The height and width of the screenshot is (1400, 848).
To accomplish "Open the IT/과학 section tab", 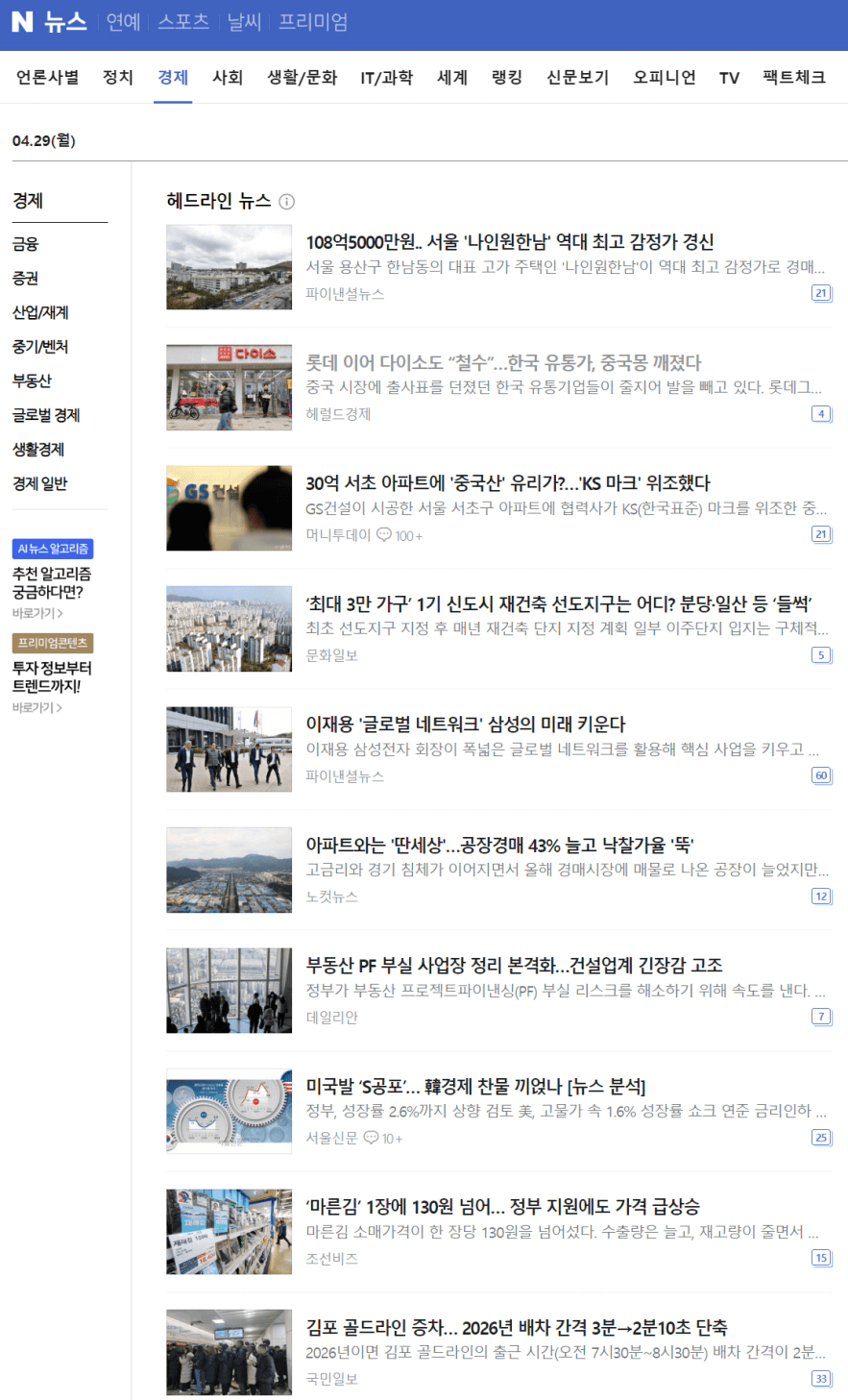I will (x=386, y=78).
